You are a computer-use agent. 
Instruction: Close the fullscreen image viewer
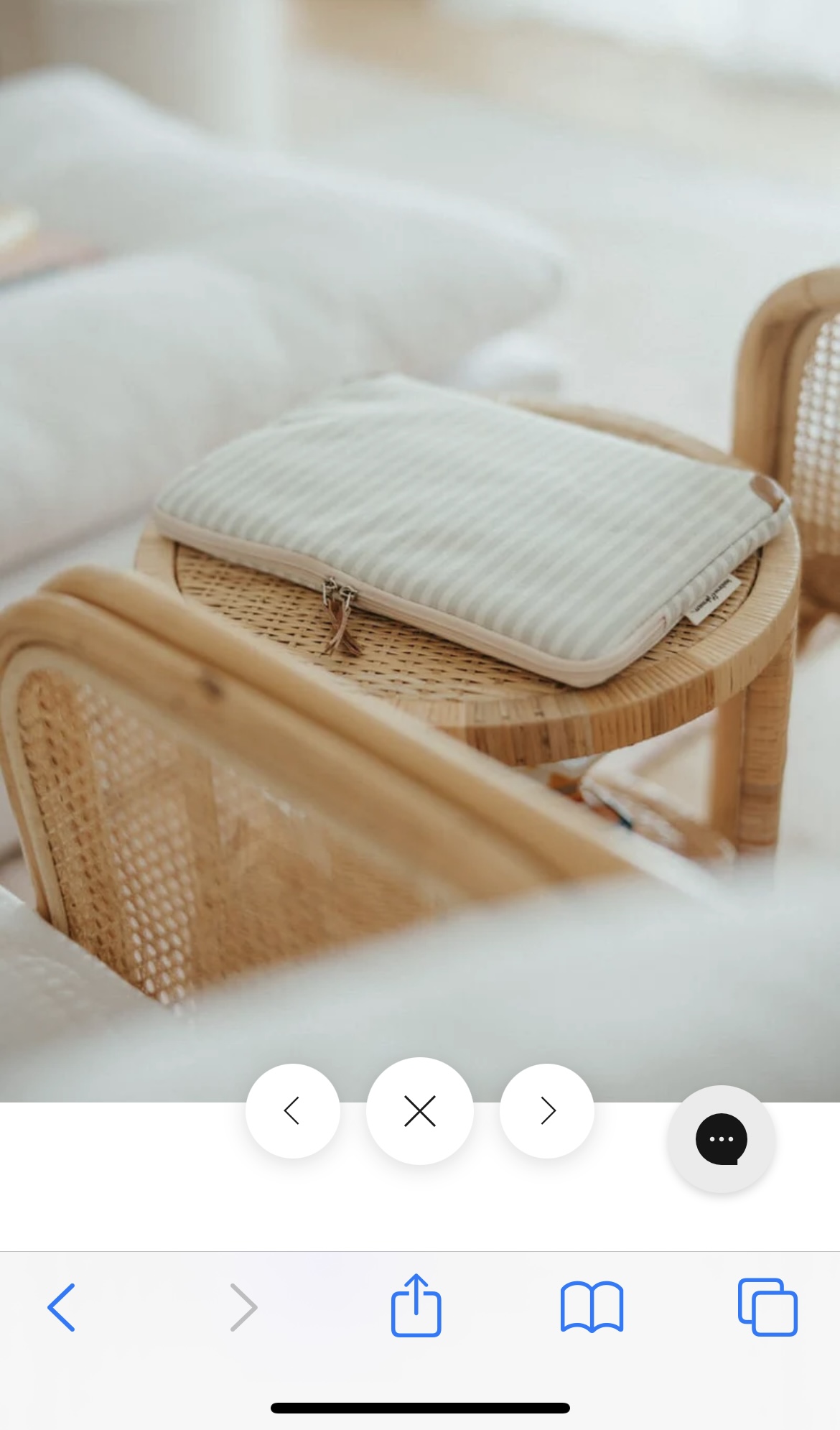[420, 1110]
